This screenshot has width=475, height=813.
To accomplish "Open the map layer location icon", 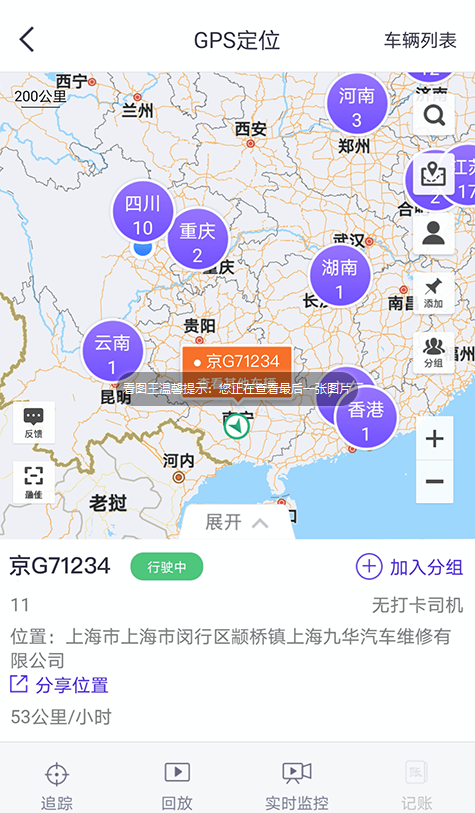I will (434, 174).
